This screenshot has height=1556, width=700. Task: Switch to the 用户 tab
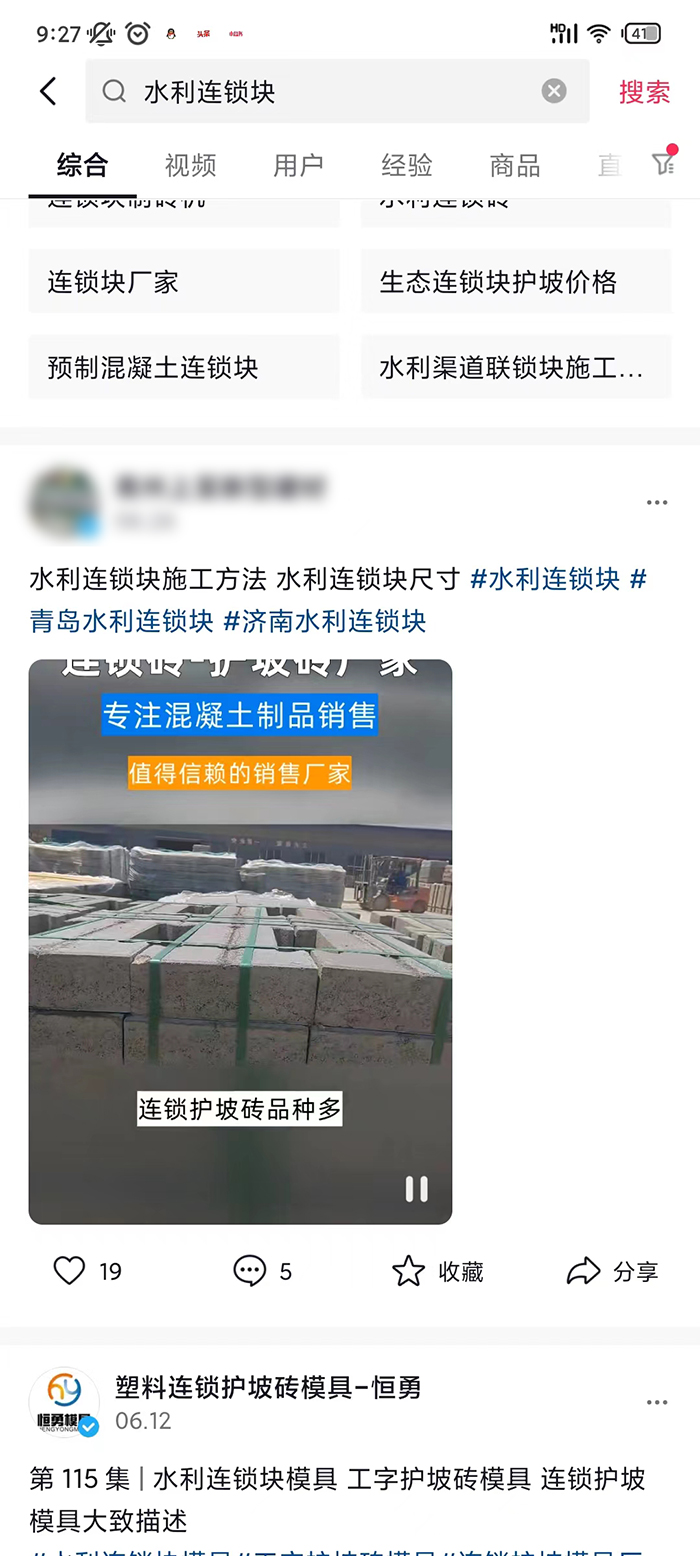(x=298, y=165)
